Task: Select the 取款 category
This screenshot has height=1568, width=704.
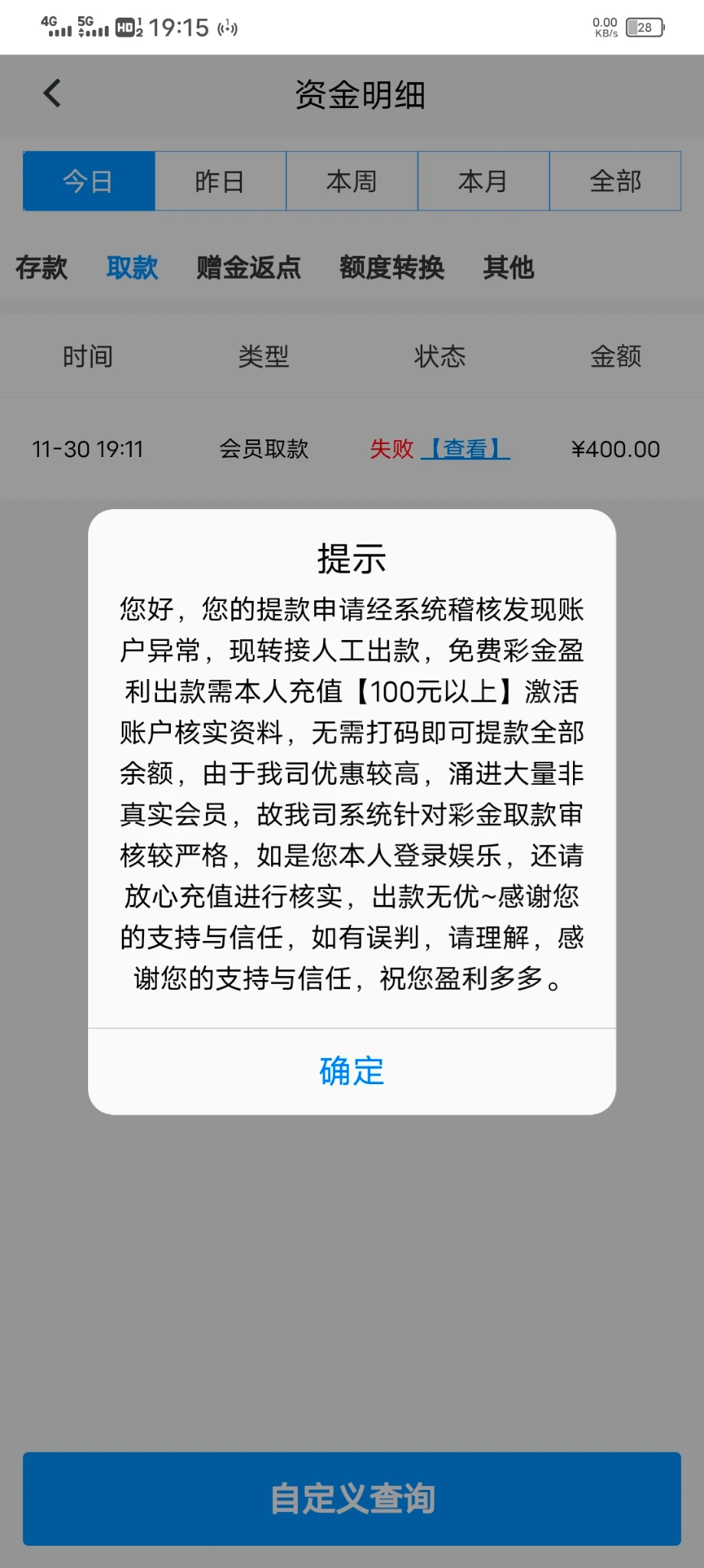Action: tap(132, 267)
